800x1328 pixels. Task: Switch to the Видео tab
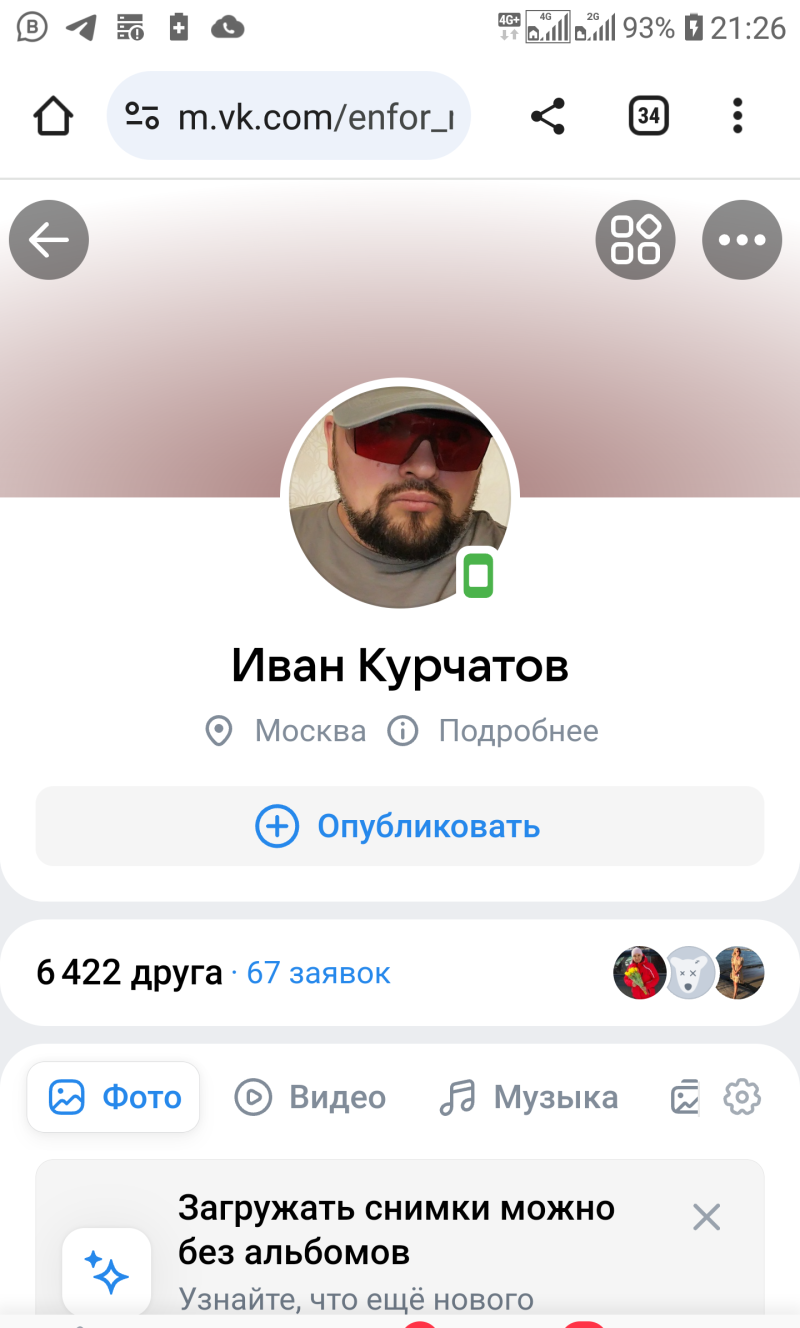pyautogui.click(x=311, y=1097)
